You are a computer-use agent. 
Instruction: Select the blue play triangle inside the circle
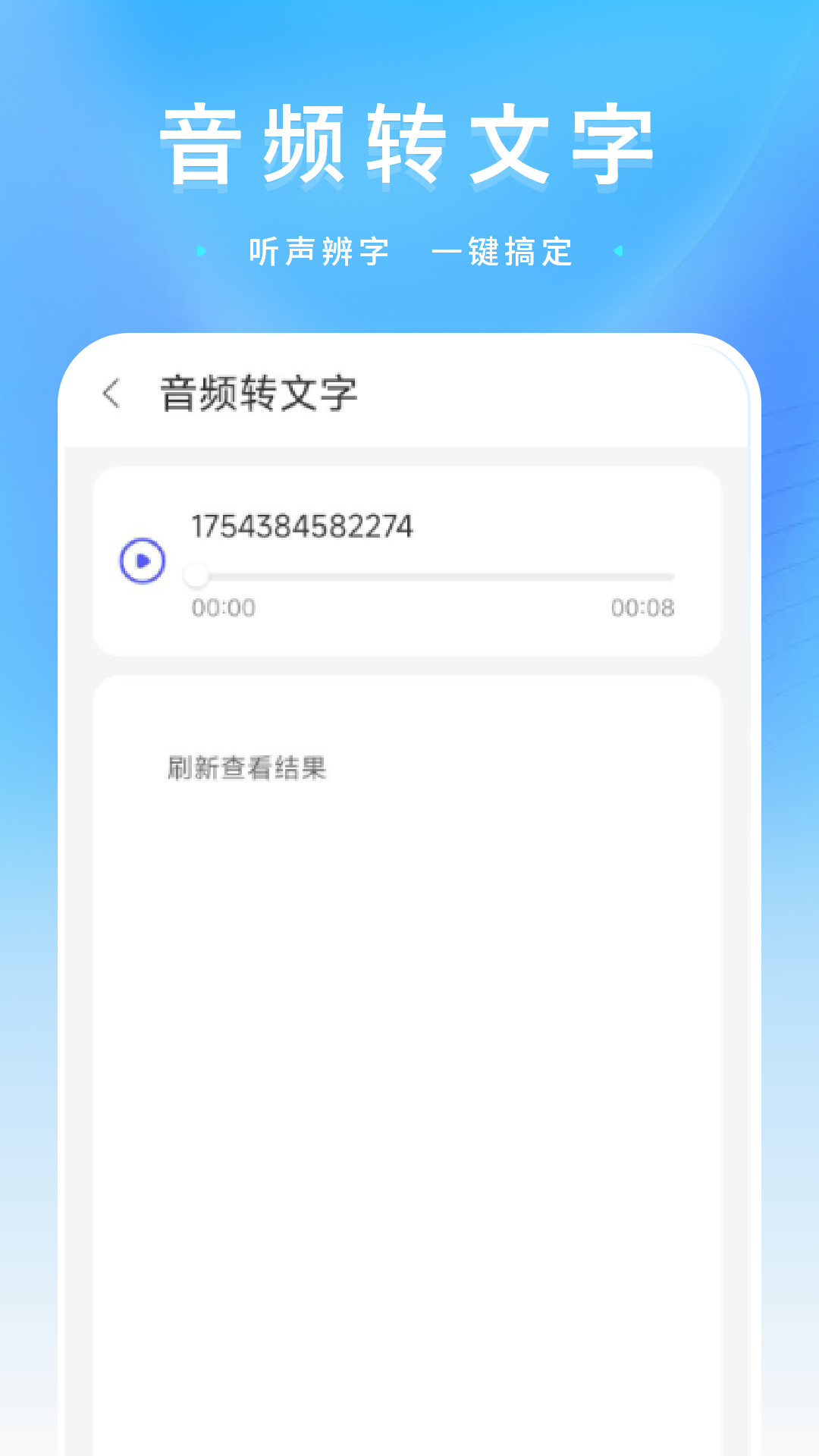[x=143, y=561]
